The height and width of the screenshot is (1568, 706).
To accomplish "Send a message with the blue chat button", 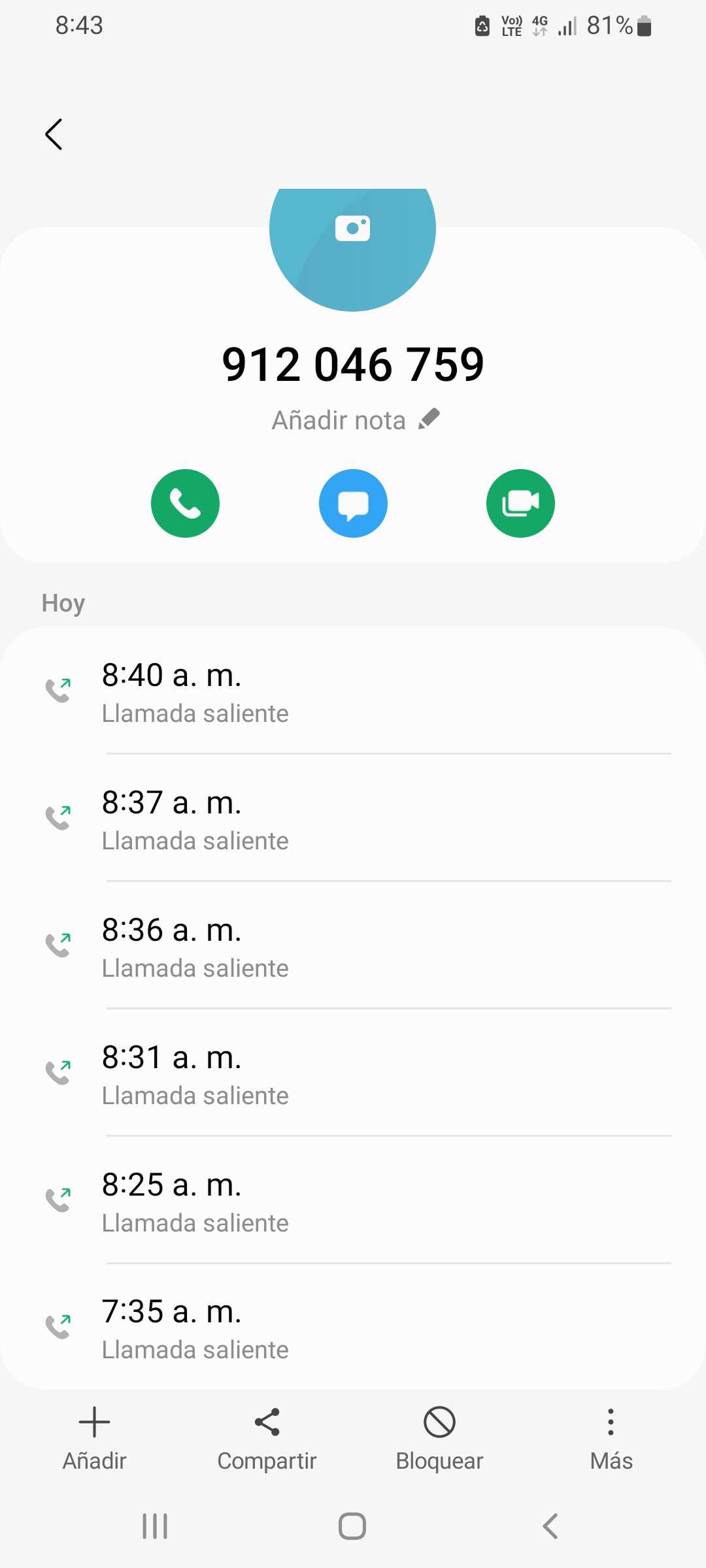I will click(353, 503).
